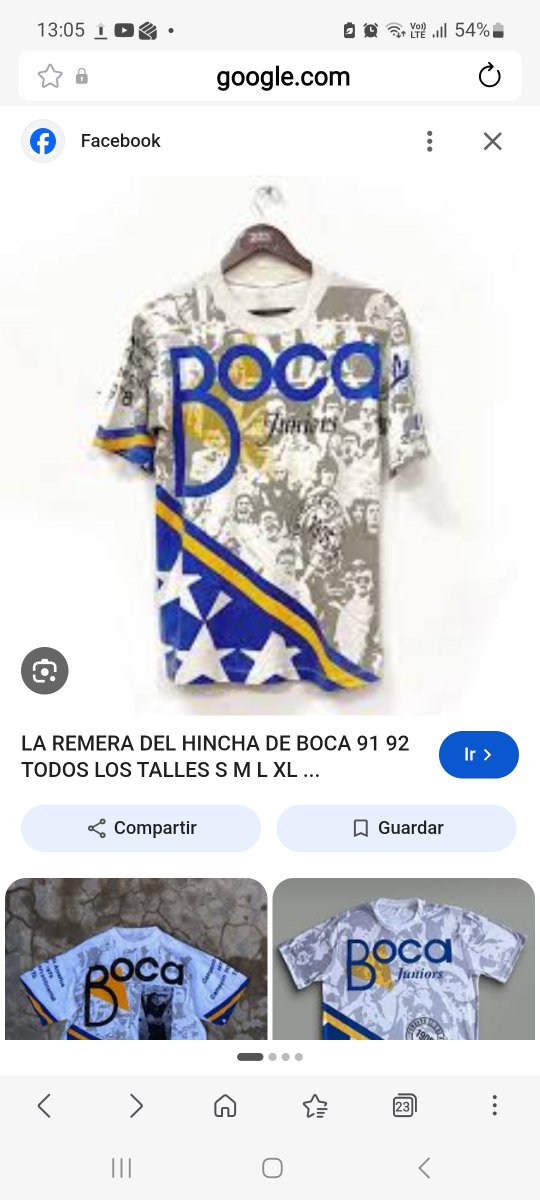
Task: Open the related white Boca shirt photo on the wall
Action: click(136, 959)
